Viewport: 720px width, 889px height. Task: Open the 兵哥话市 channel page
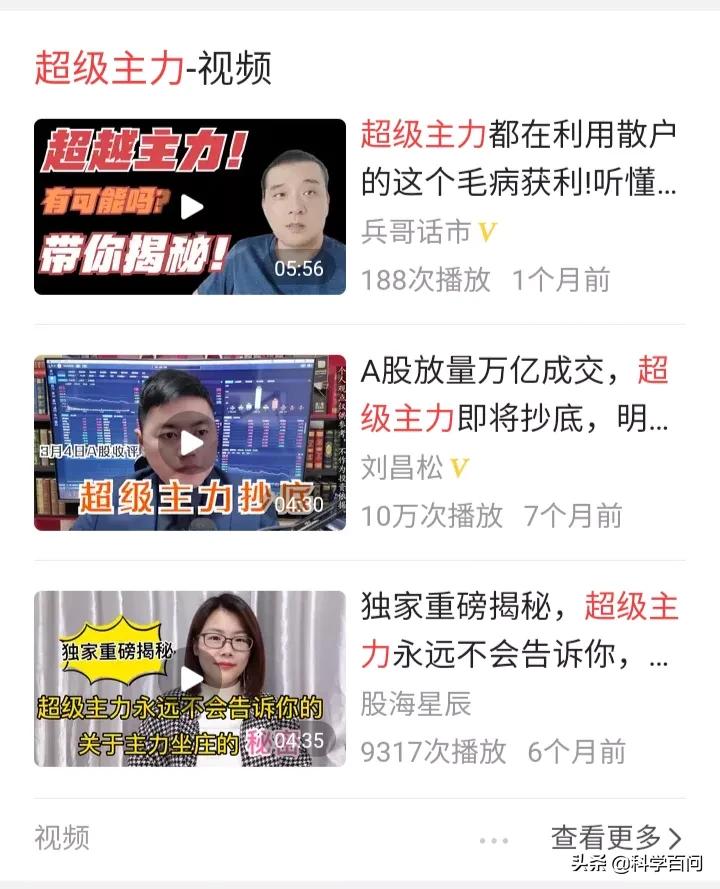click(414, 233)
